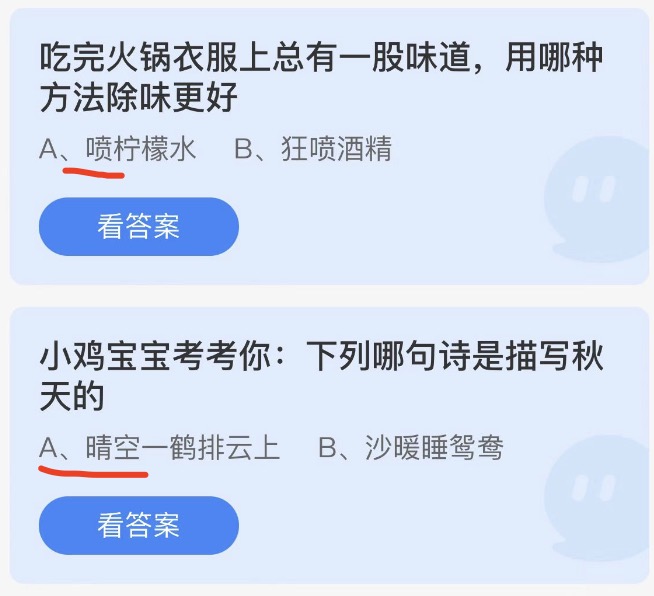Image resolution: width=654 pixels, height=596 pixels.
Task: Tap 看答案 under the hot pot odor question
Action: coord(138,226)
